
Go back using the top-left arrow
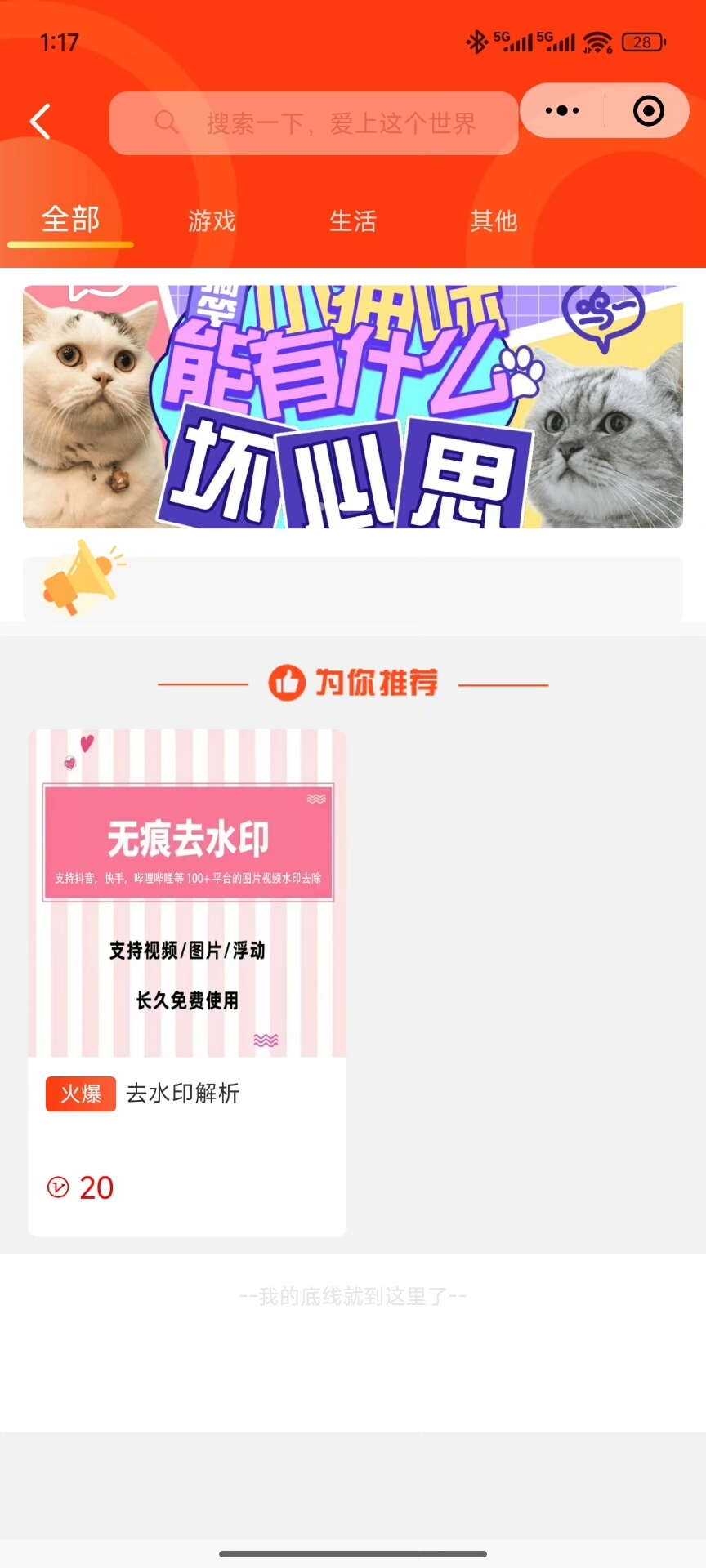point(40,122)
